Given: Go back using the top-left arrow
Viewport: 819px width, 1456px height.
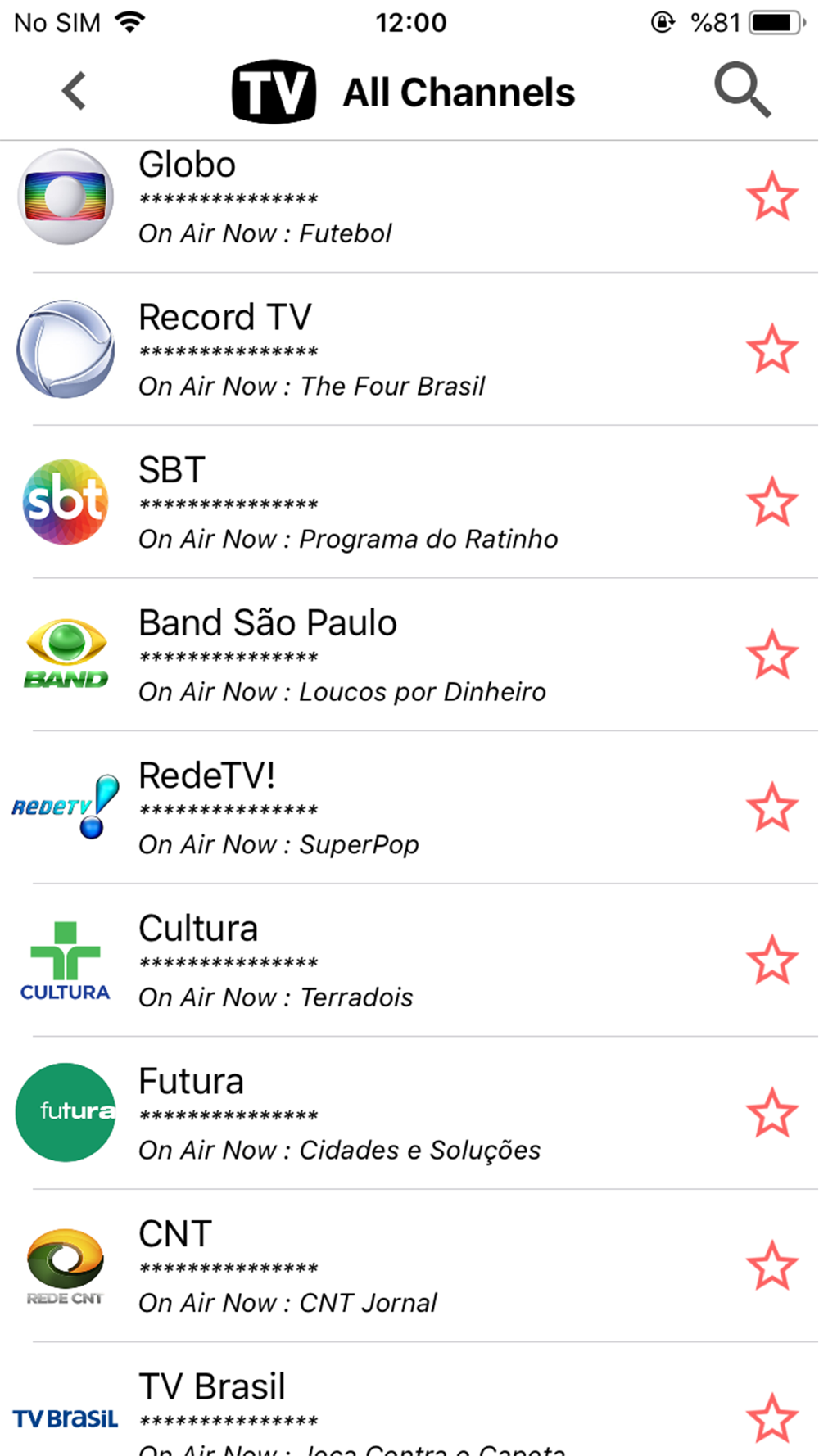Looking at the screenshot, I should tap(74, 90).
